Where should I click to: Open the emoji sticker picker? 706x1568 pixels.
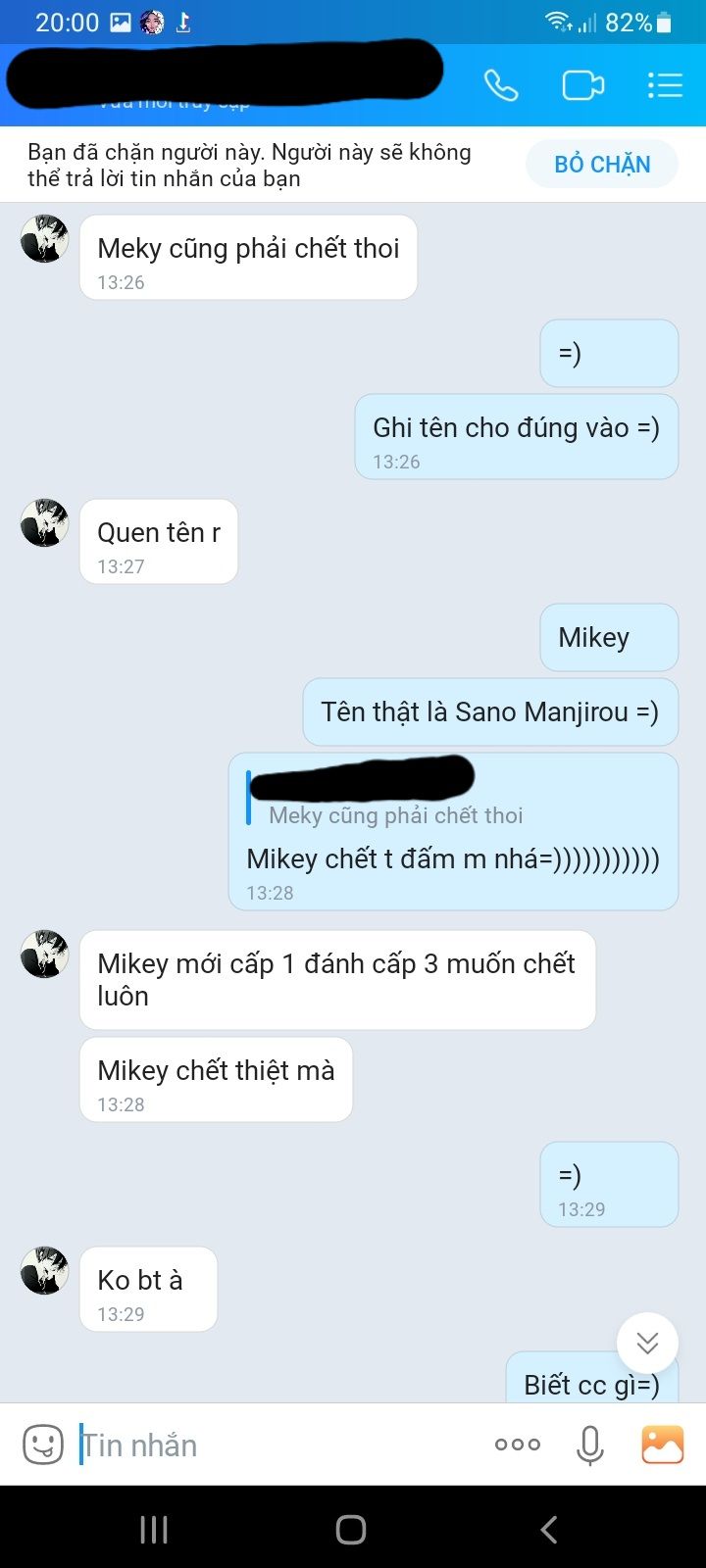point(43,1445)
